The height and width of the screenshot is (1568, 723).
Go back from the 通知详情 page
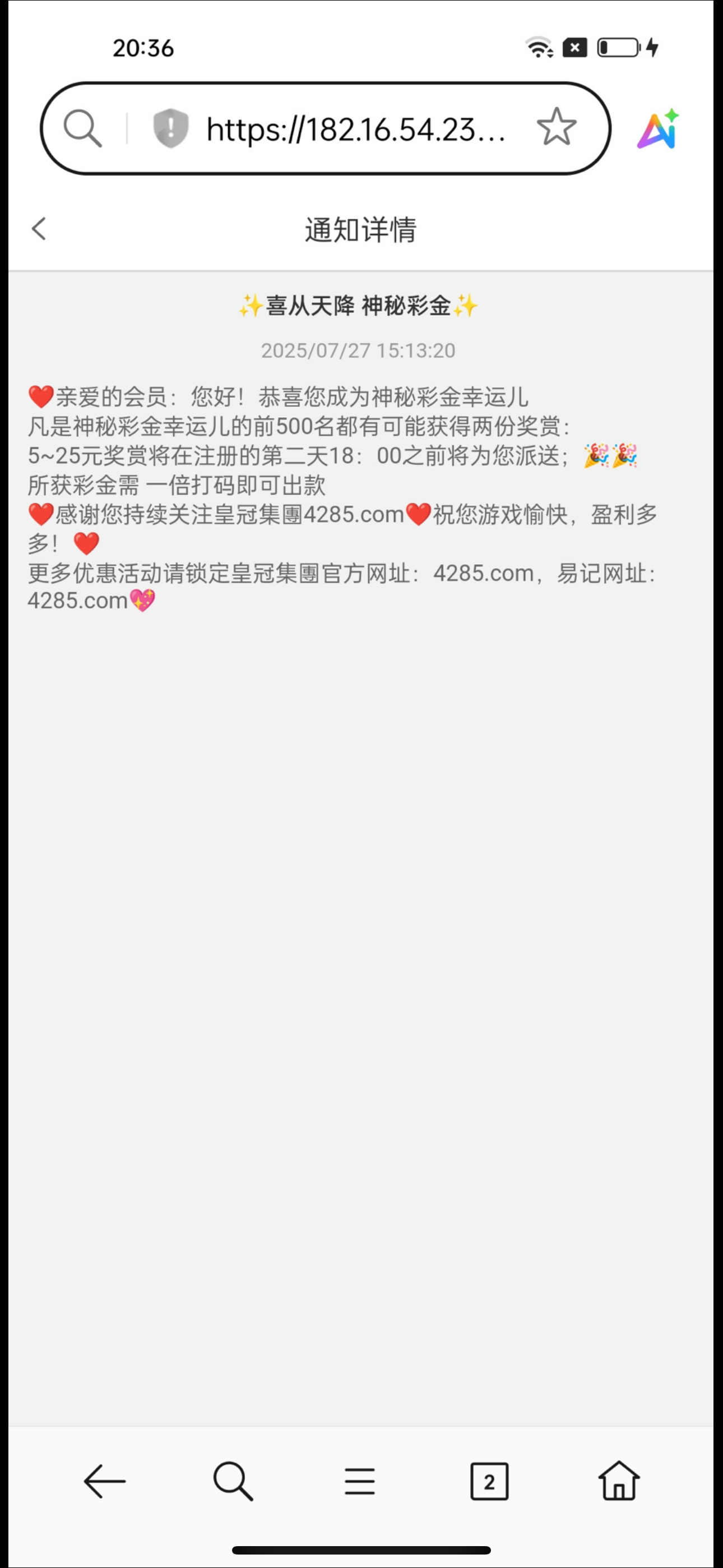[x=39, y=229]
